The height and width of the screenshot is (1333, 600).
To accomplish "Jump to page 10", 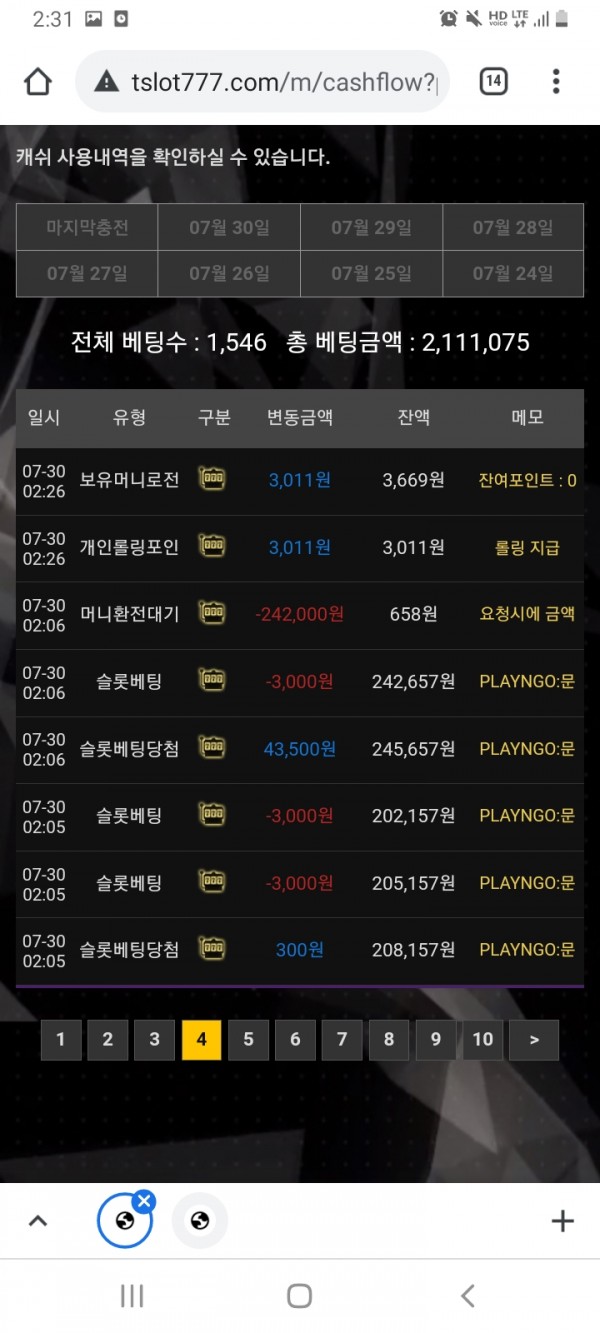I will [x=483, y=1040].
